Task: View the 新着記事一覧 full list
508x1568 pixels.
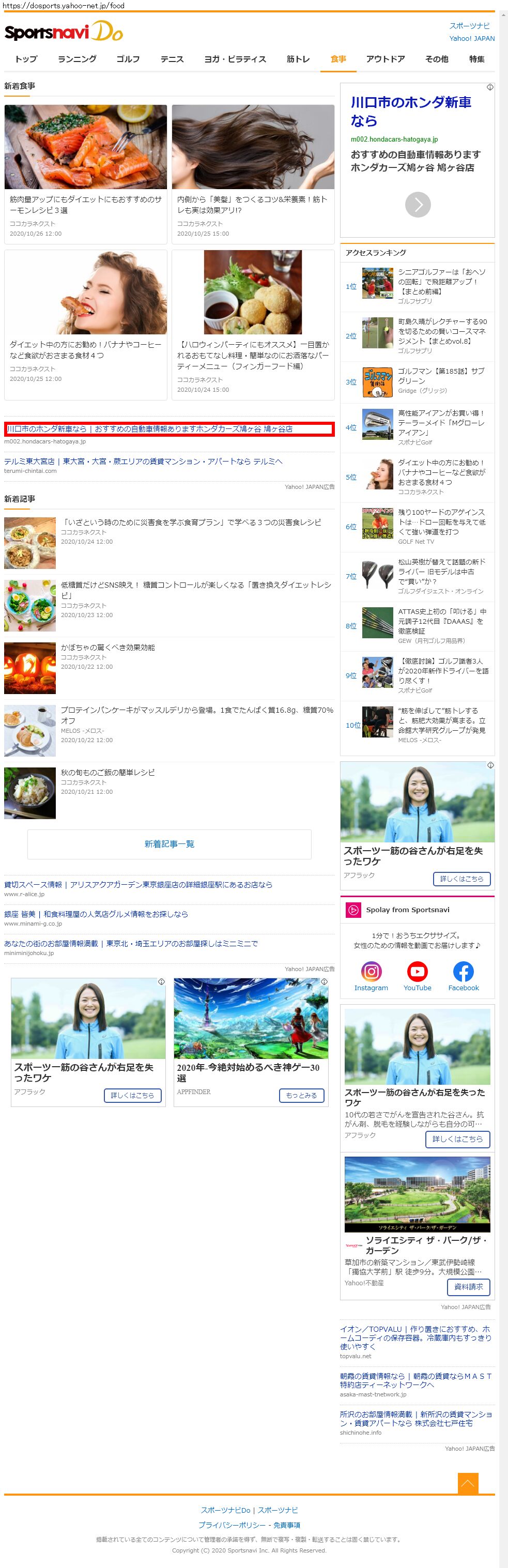Action: (169, 843)
